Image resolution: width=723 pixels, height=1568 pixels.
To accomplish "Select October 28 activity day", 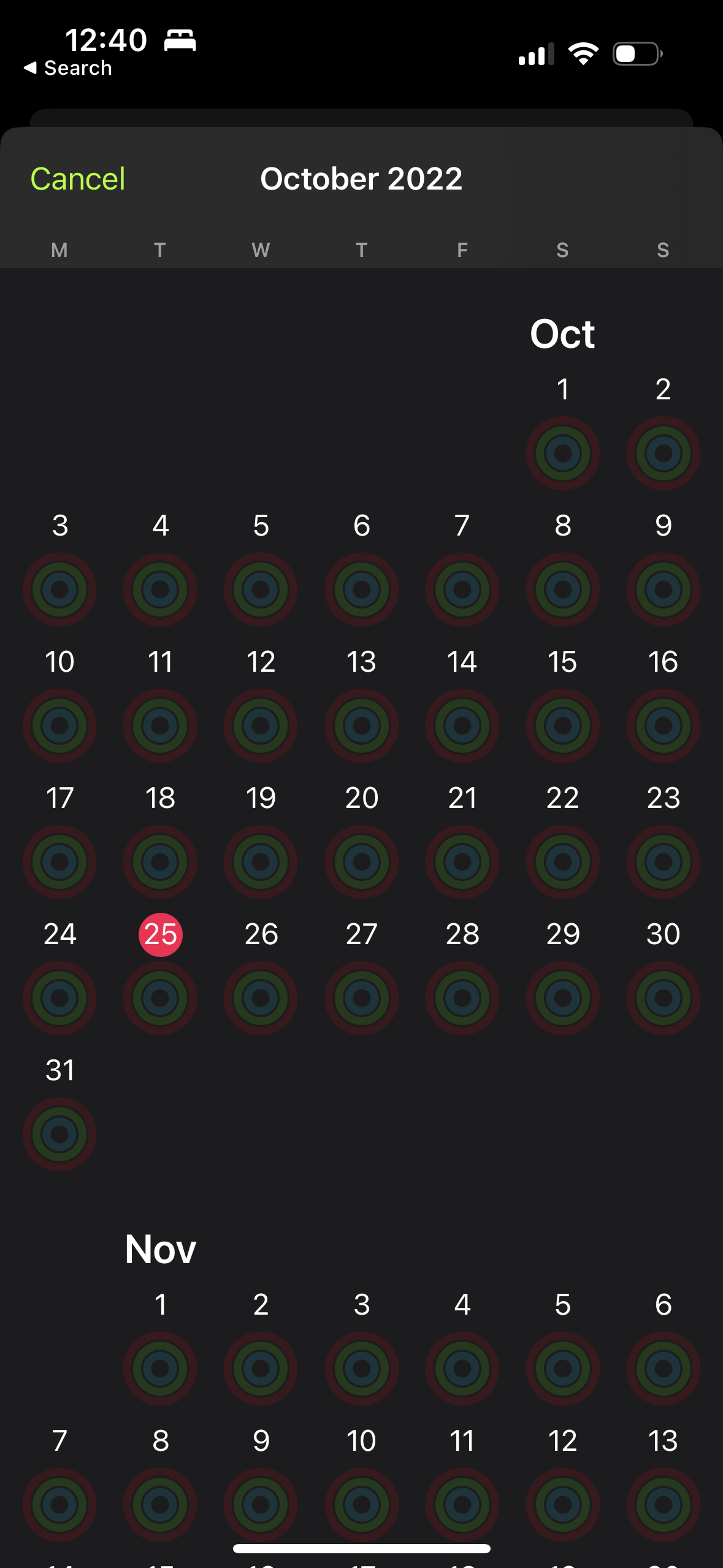I will click(x=462, y=997).
